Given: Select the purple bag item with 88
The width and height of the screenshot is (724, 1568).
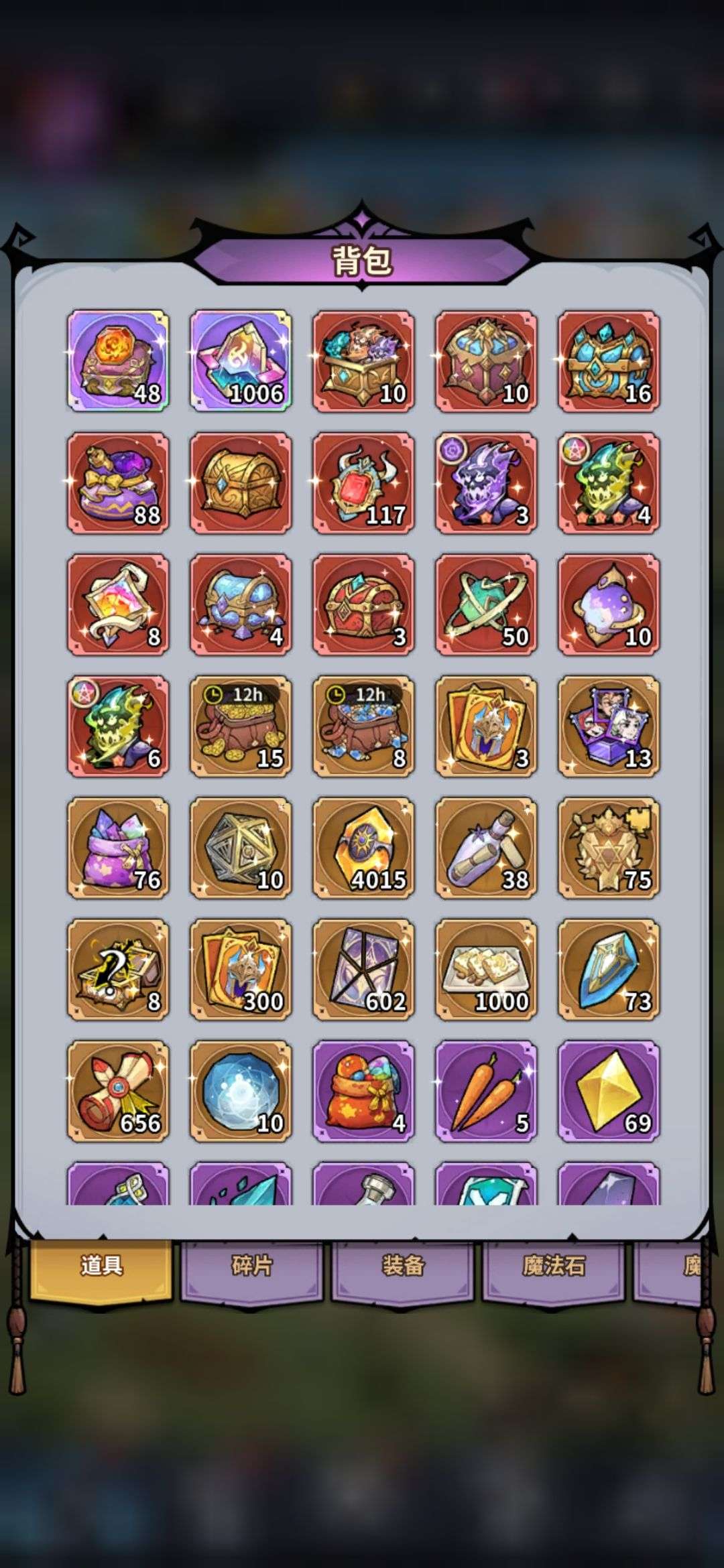Looking at the screenshot, I should click(118, 482).
